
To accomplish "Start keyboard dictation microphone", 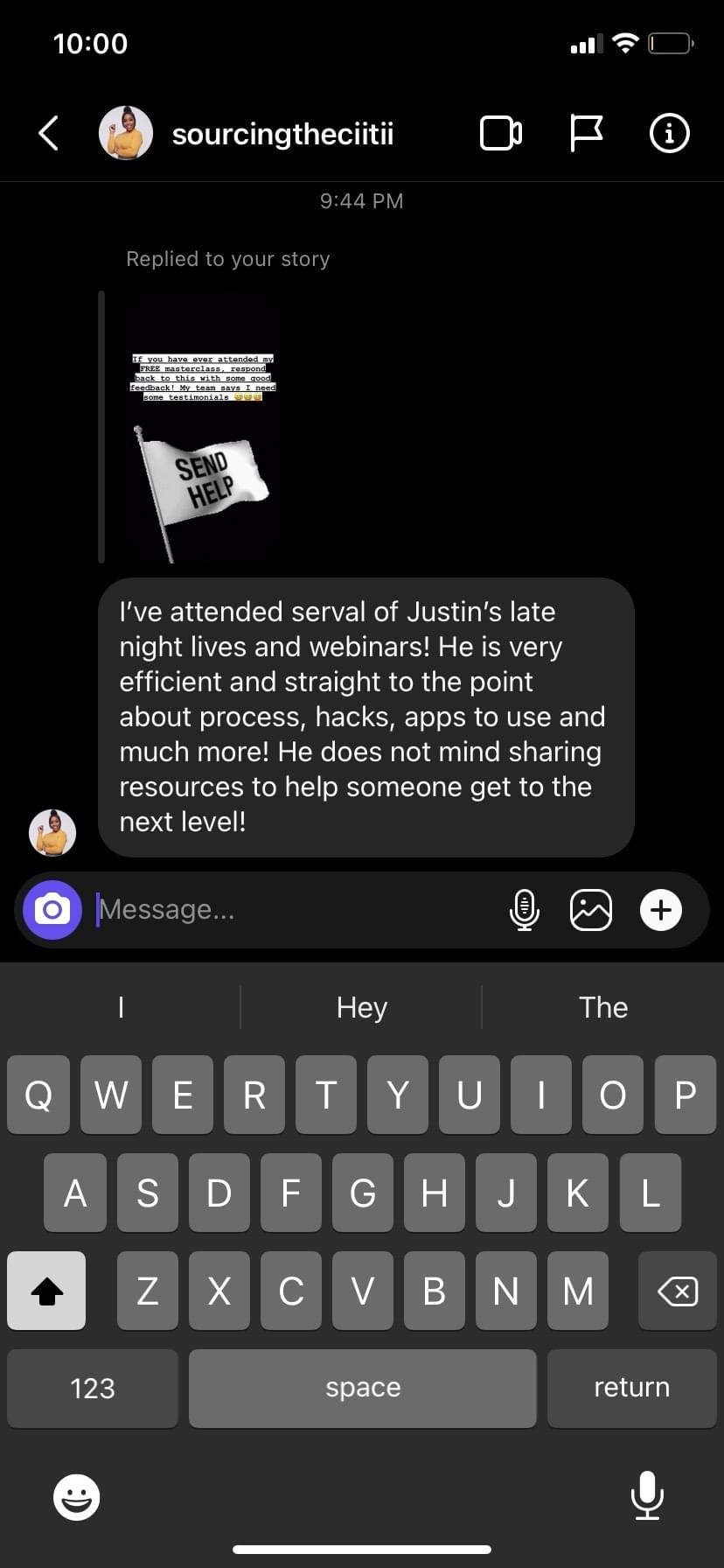I will 647,1495.
